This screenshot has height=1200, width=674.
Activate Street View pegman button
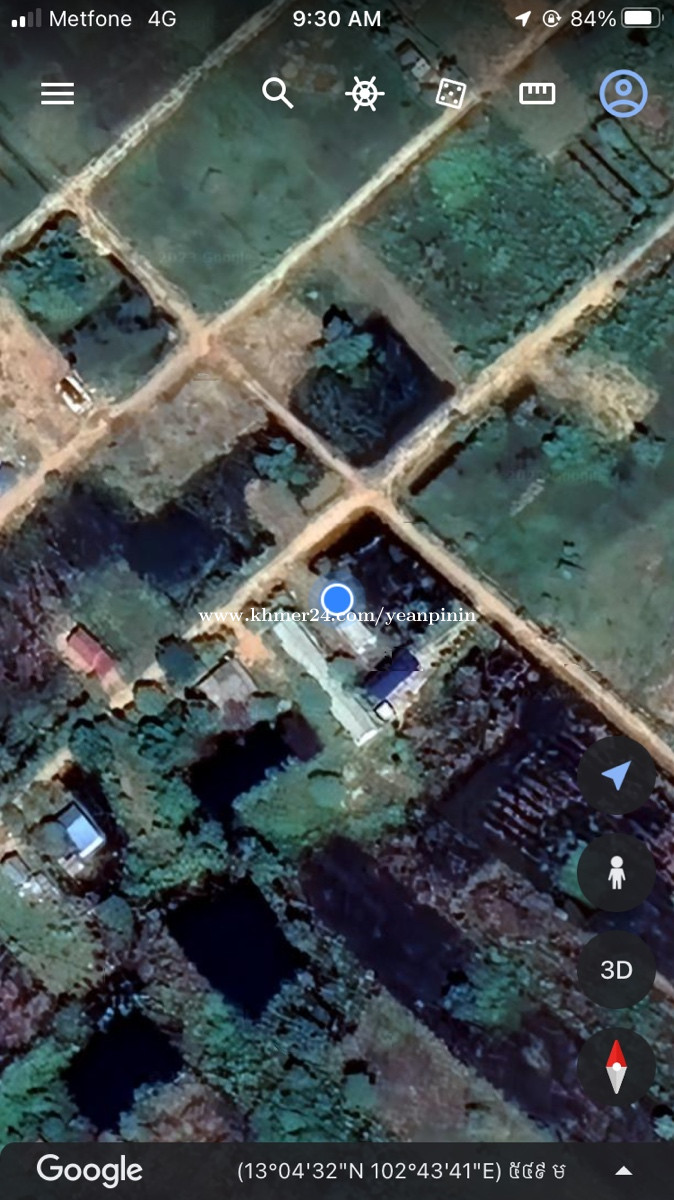coord(616,873)
